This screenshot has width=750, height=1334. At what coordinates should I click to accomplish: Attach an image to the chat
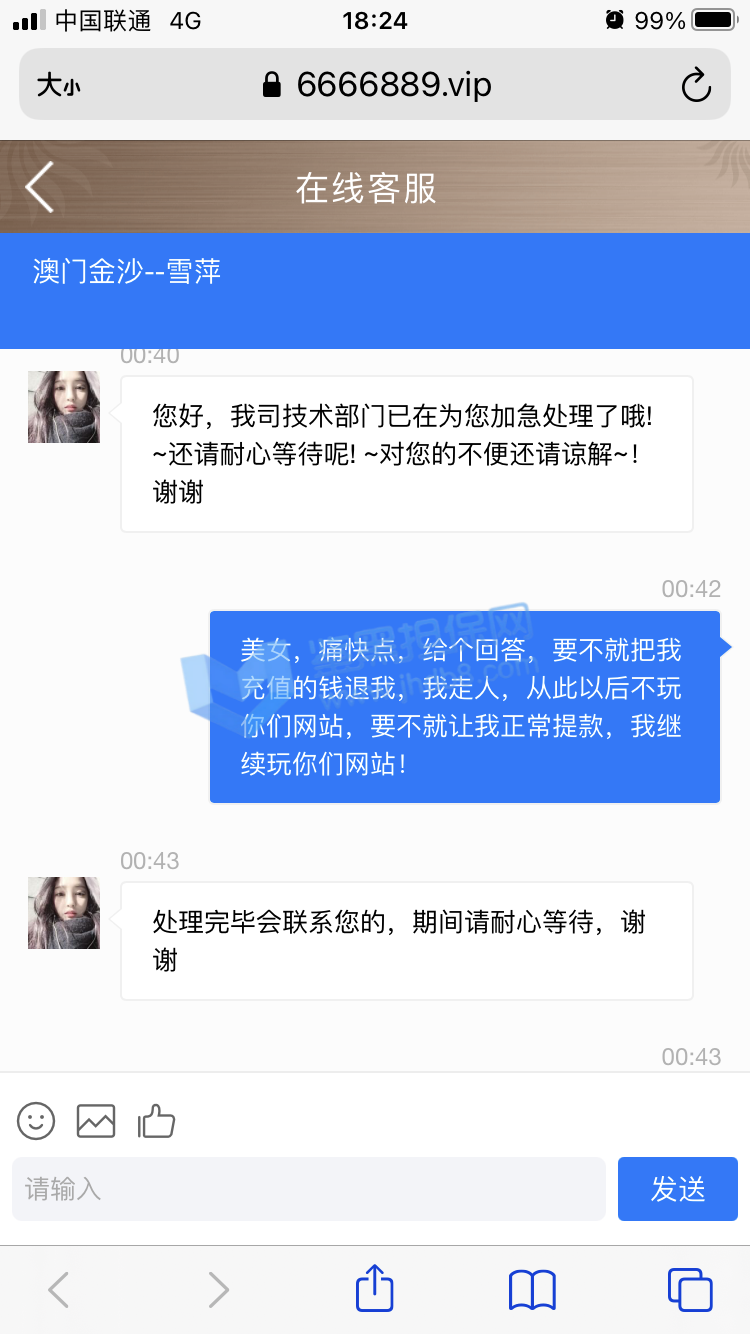tap(96, 1121)
